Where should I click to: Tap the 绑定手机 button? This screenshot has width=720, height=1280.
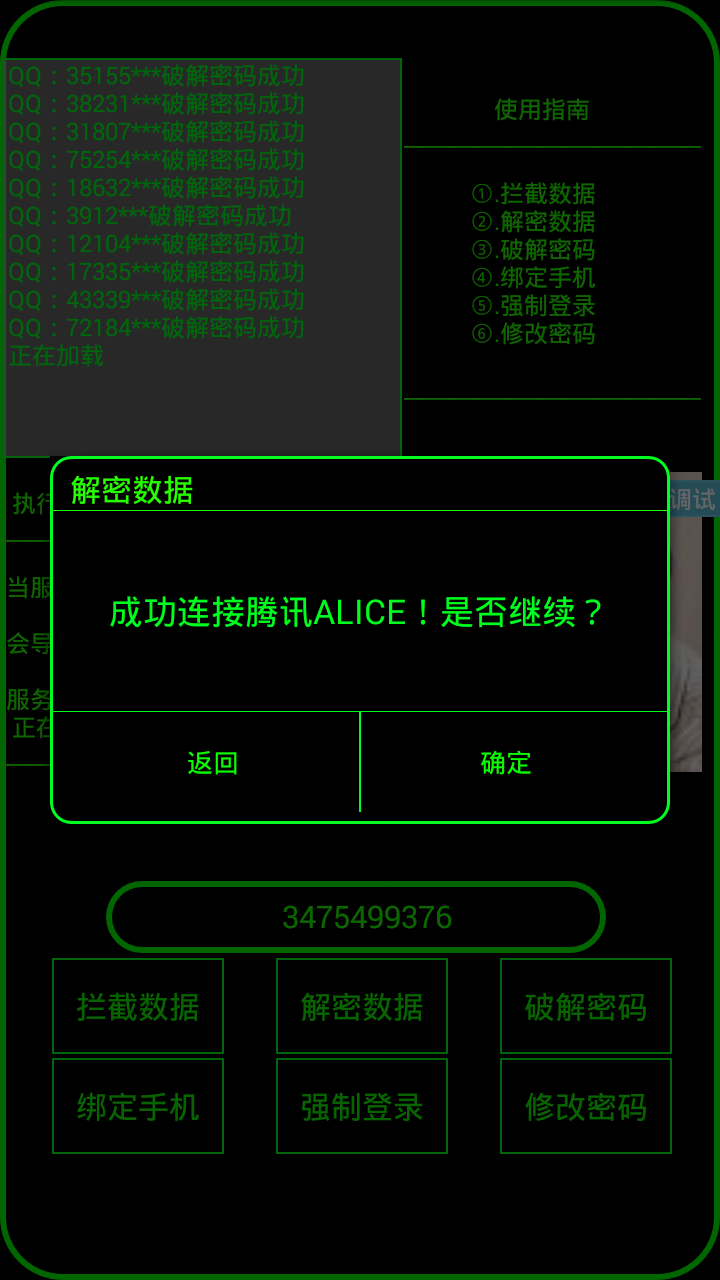coord(138,1106)
